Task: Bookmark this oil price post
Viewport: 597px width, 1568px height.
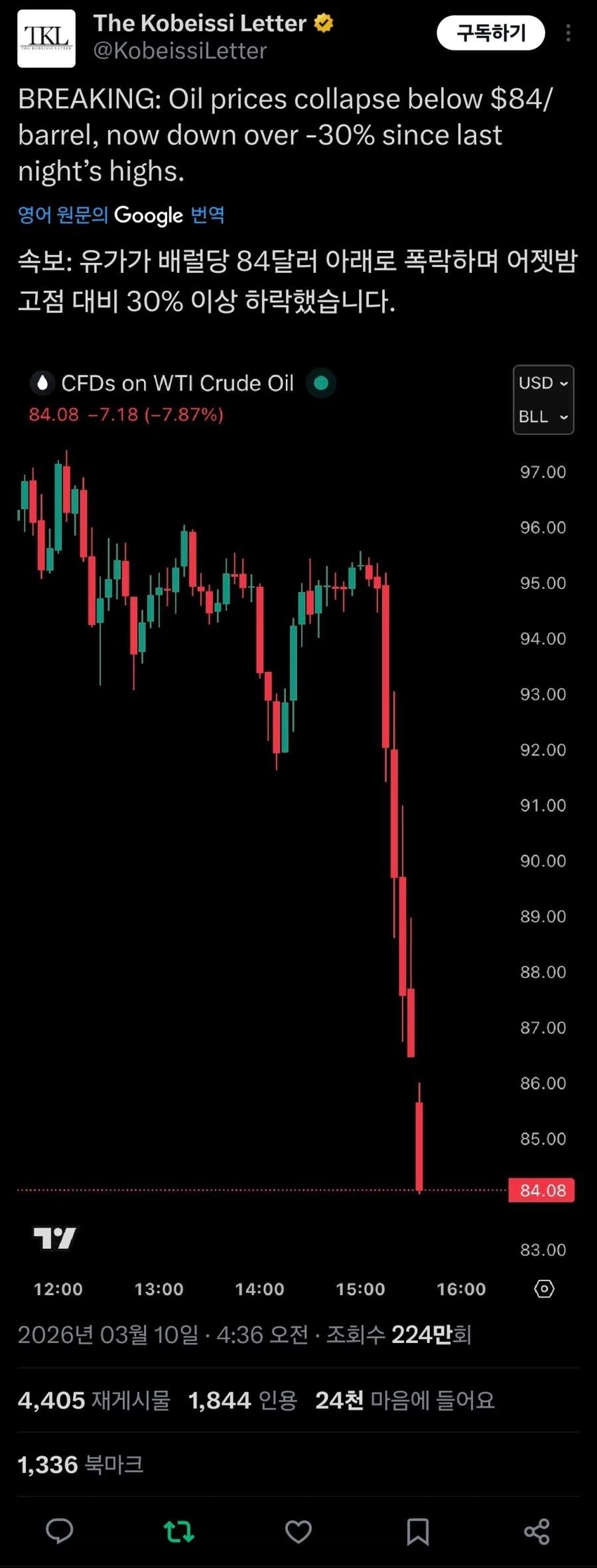Action: click(x=418, y=1531)
